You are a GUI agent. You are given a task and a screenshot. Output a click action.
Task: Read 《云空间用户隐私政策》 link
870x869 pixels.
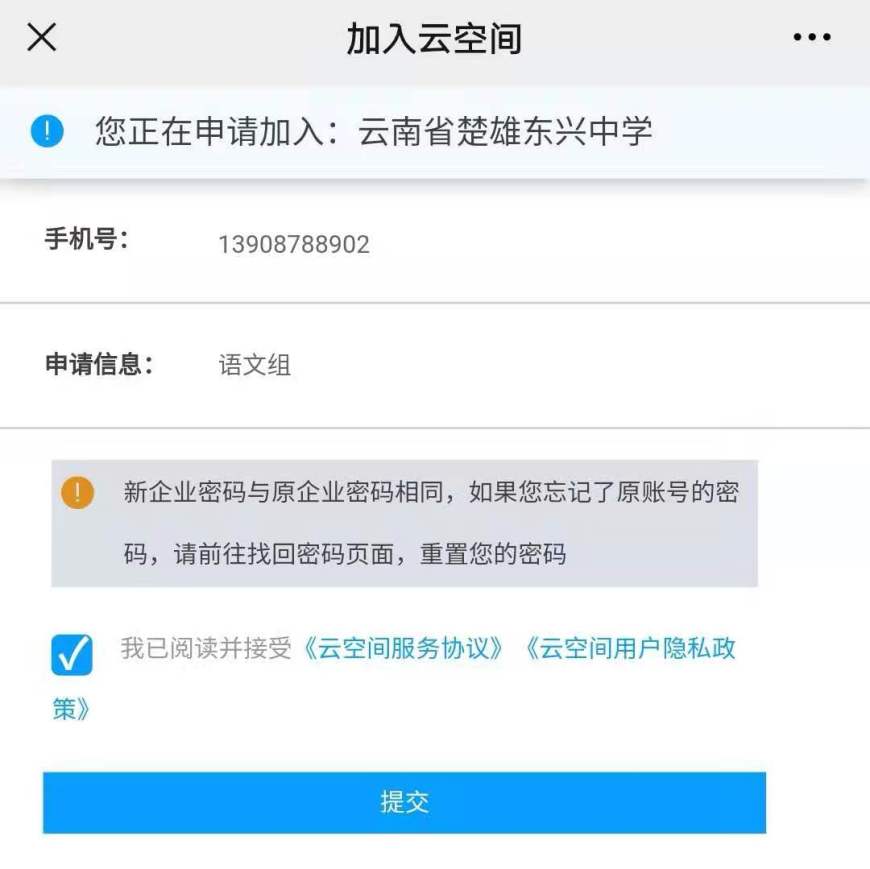coord(628,648)
